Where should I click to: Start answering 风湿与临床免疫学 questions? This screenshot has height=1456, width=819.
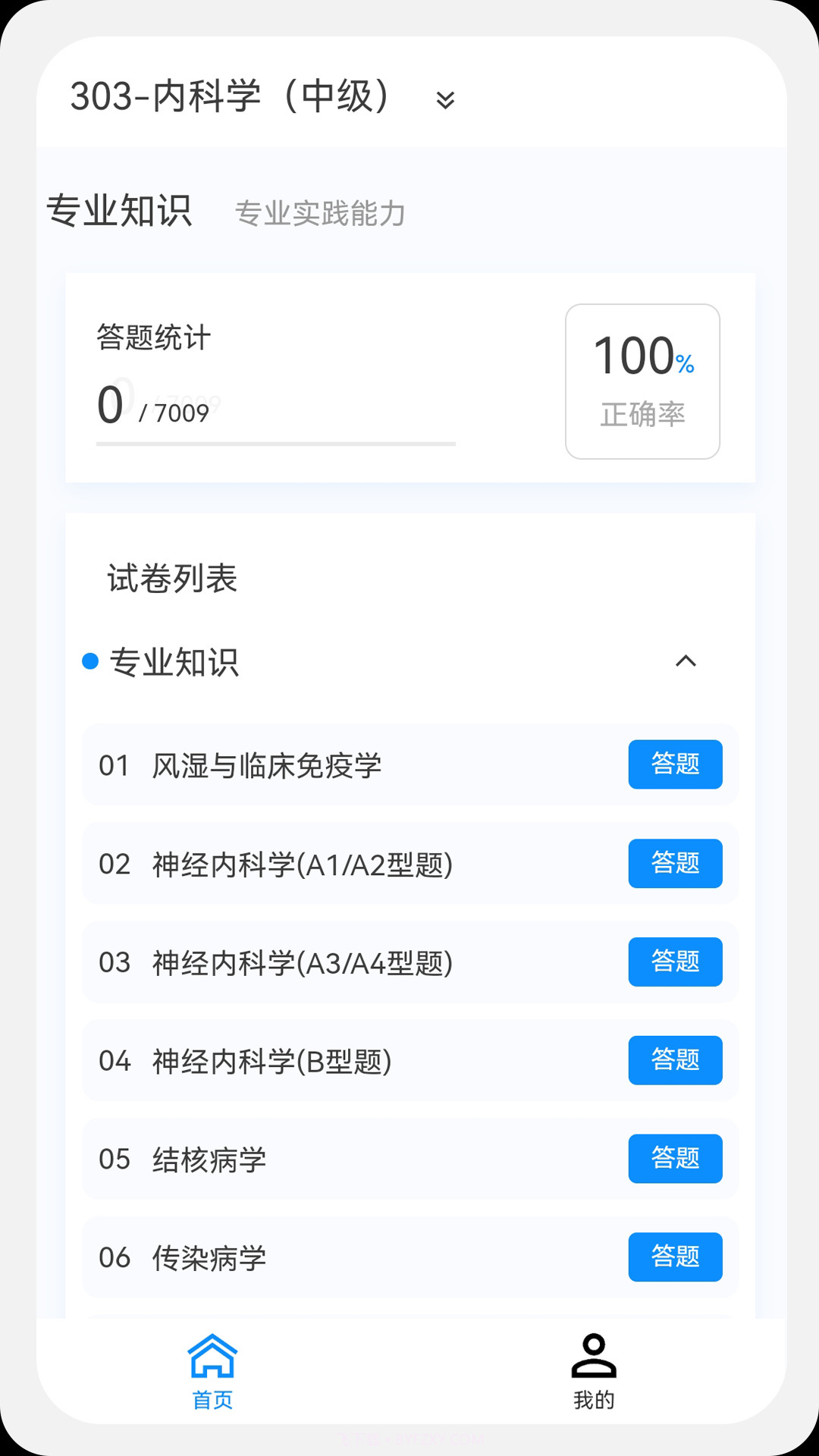click(675, 765)
